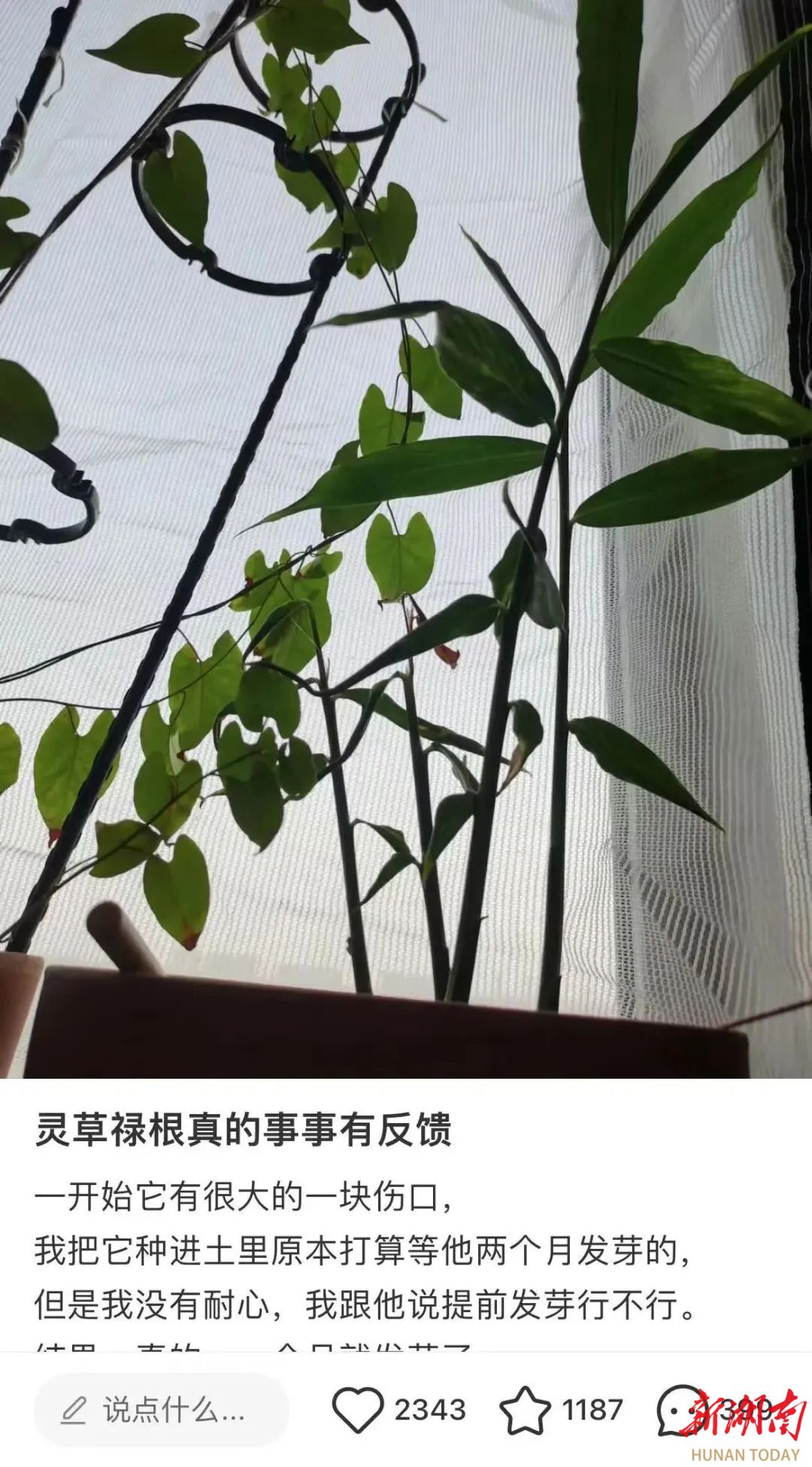Save the post with the star icon
This screenshot has height=1467, width=812.
525,1410
